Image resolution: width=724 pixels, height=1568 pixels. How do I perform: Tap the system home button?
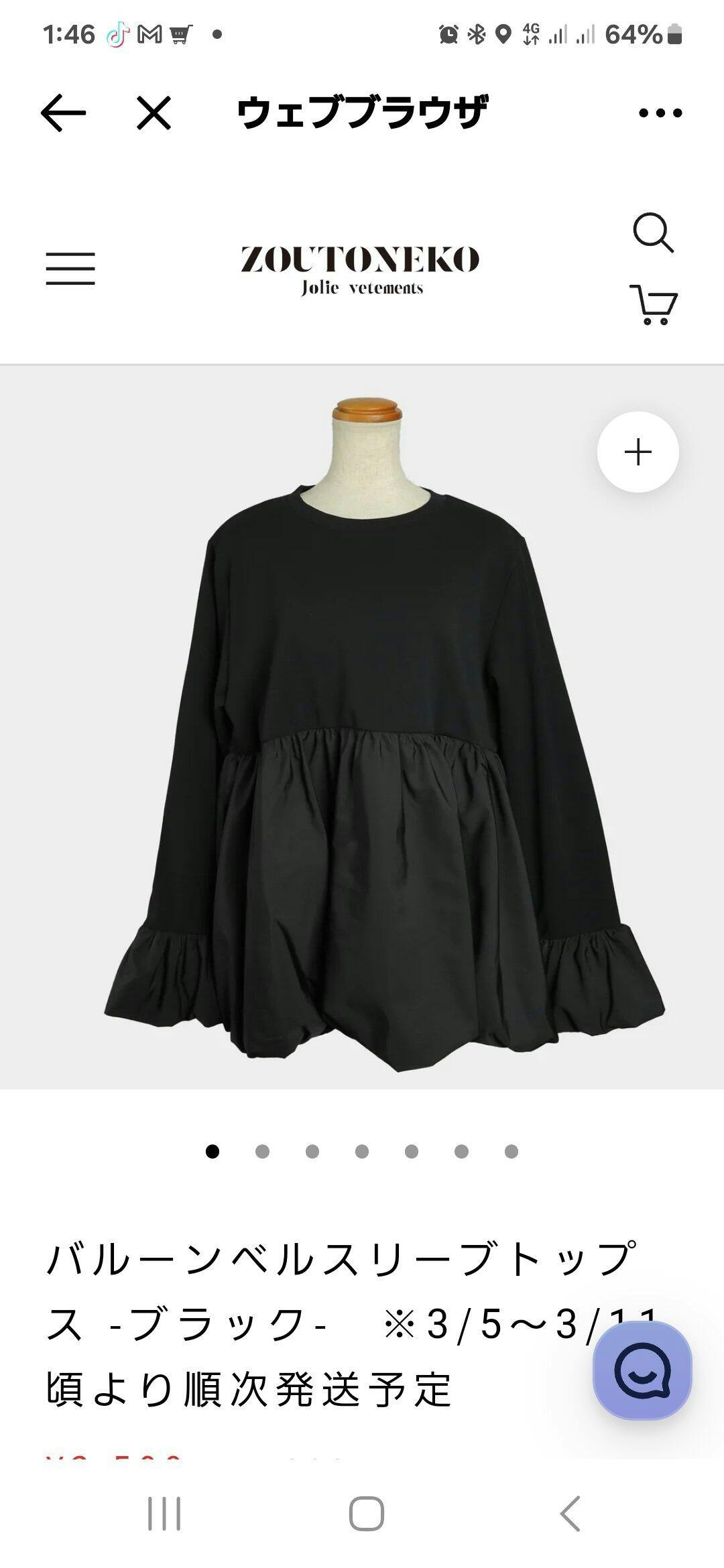point(366,1514)
